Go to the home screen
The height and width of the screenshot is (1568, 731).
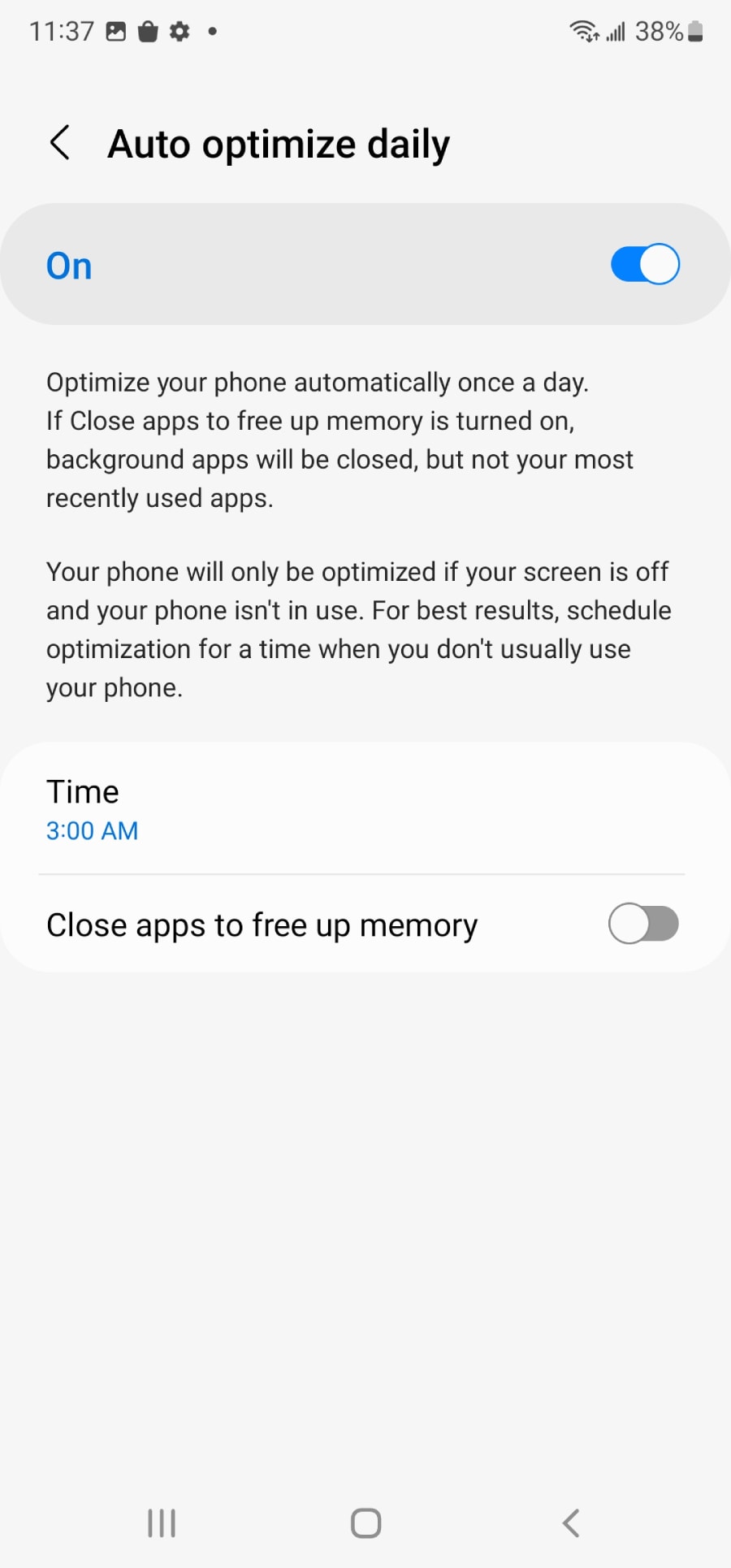[x=365, y=1523]
